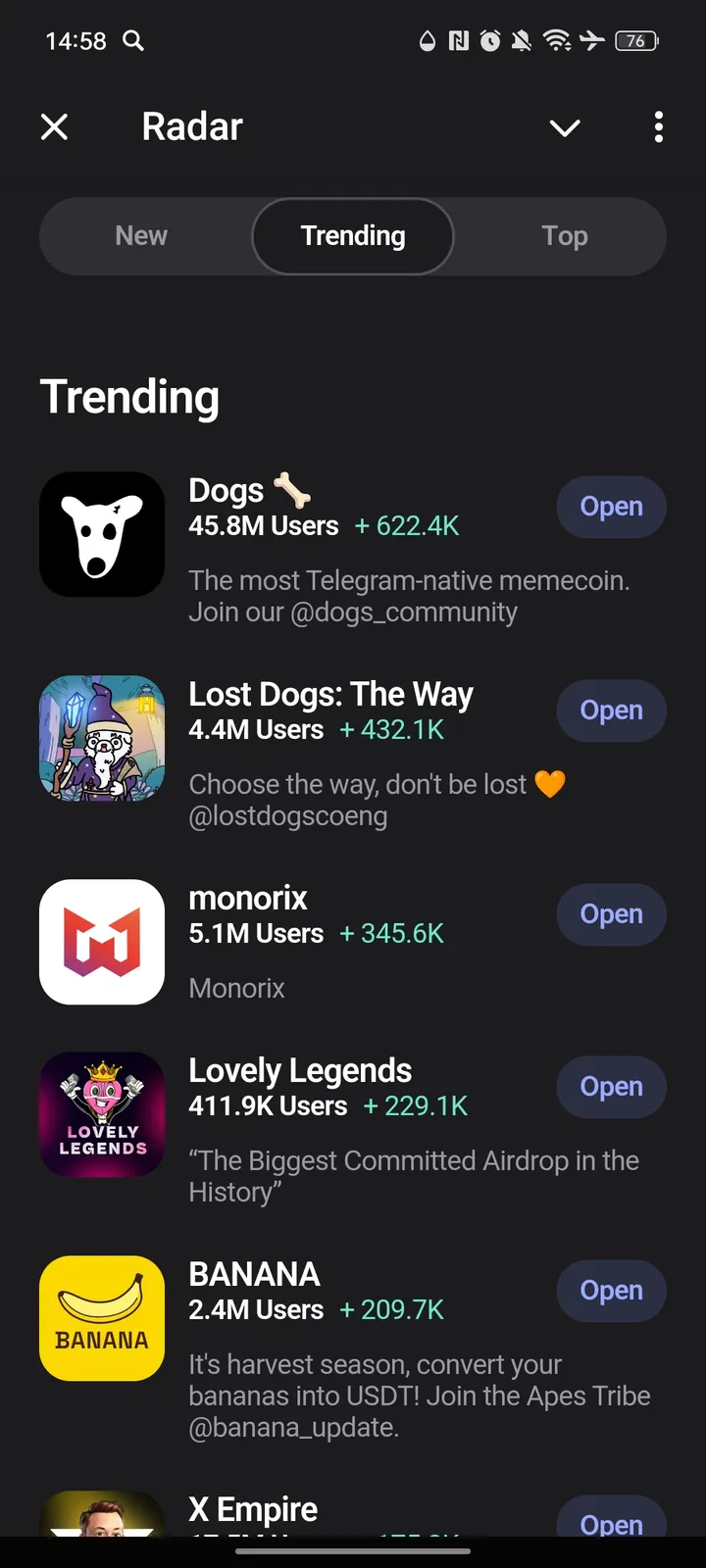
Task: Tap the close X to exit Radar
Action: coord(55,127)
